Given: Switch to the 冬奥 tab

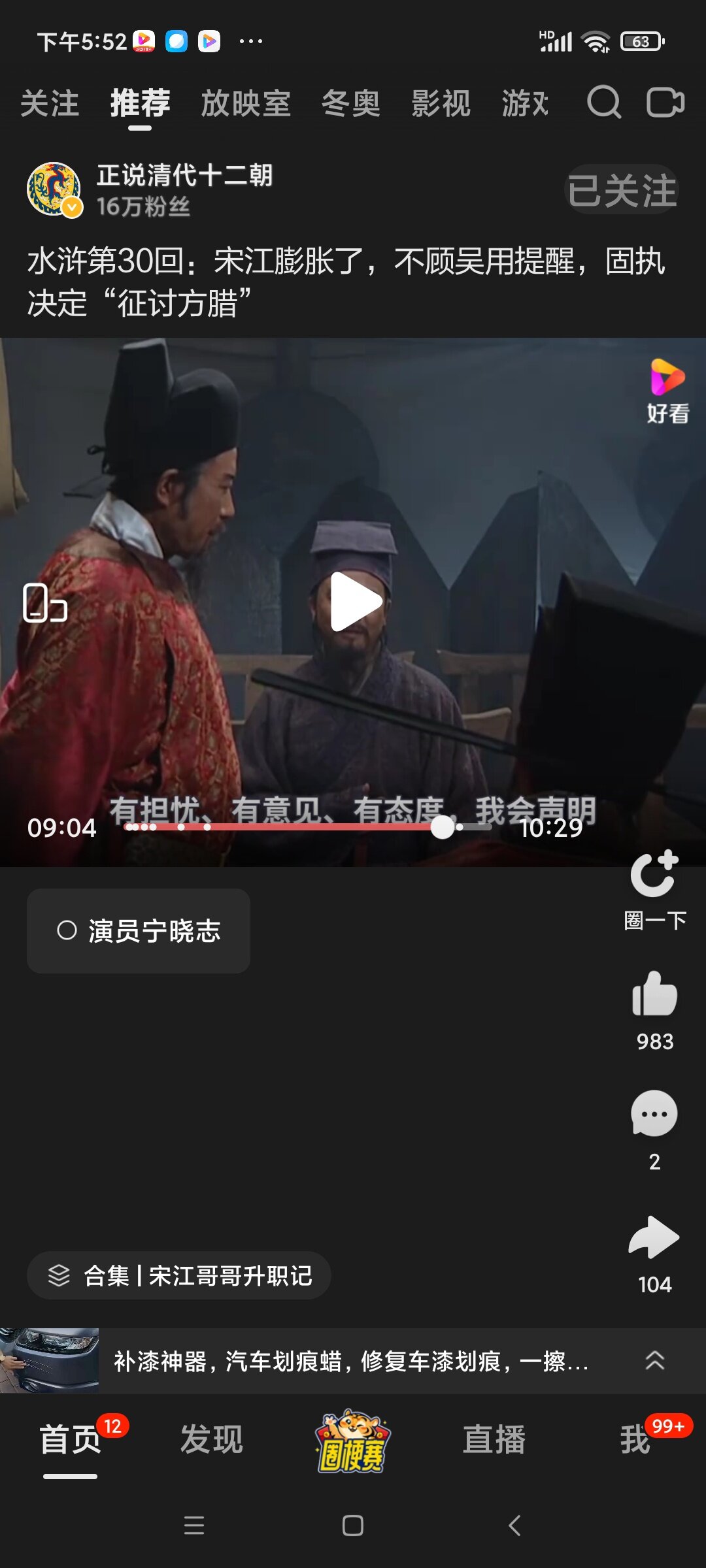Looking at the screenshot, I should coord(350,104).
